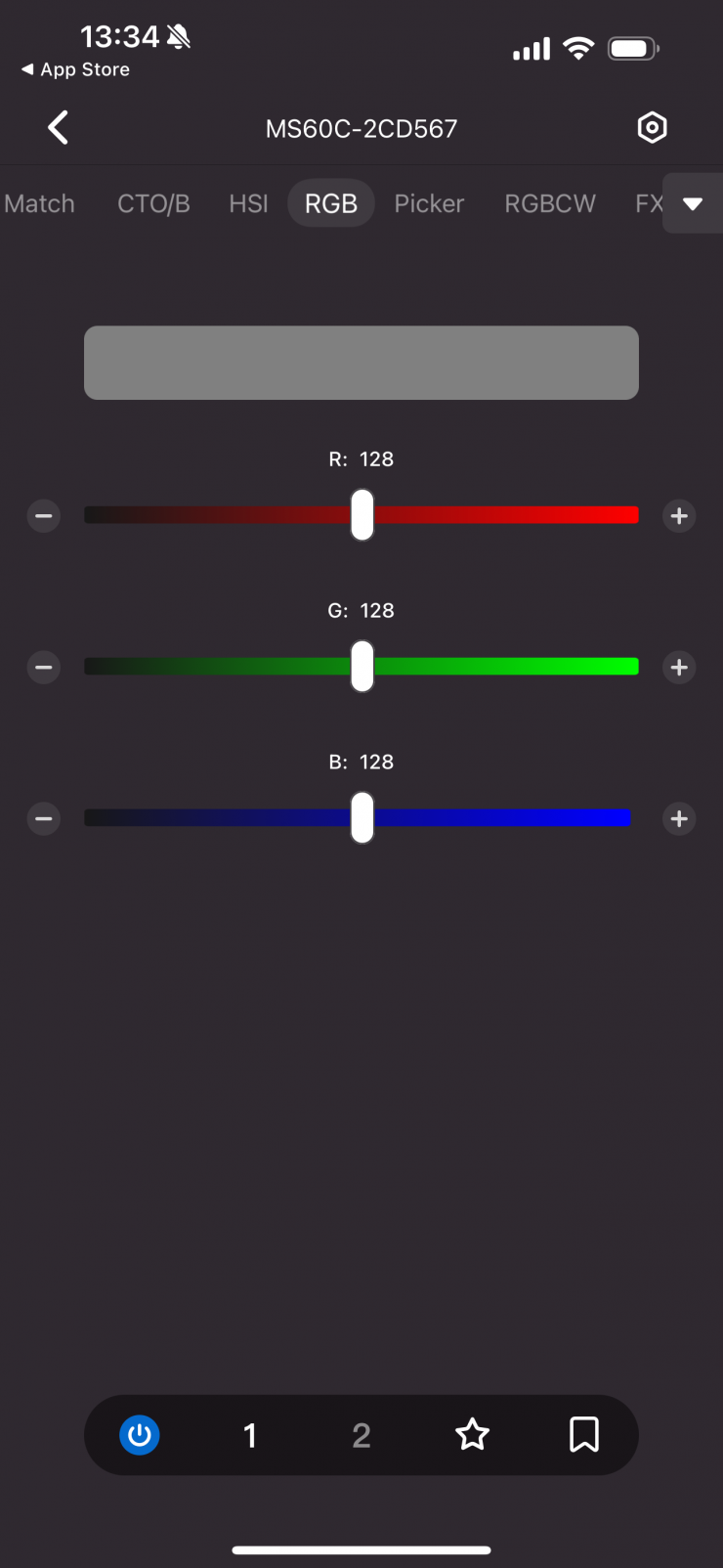Switch to the Match tab
723x1568 pixels.
[40, 203]
